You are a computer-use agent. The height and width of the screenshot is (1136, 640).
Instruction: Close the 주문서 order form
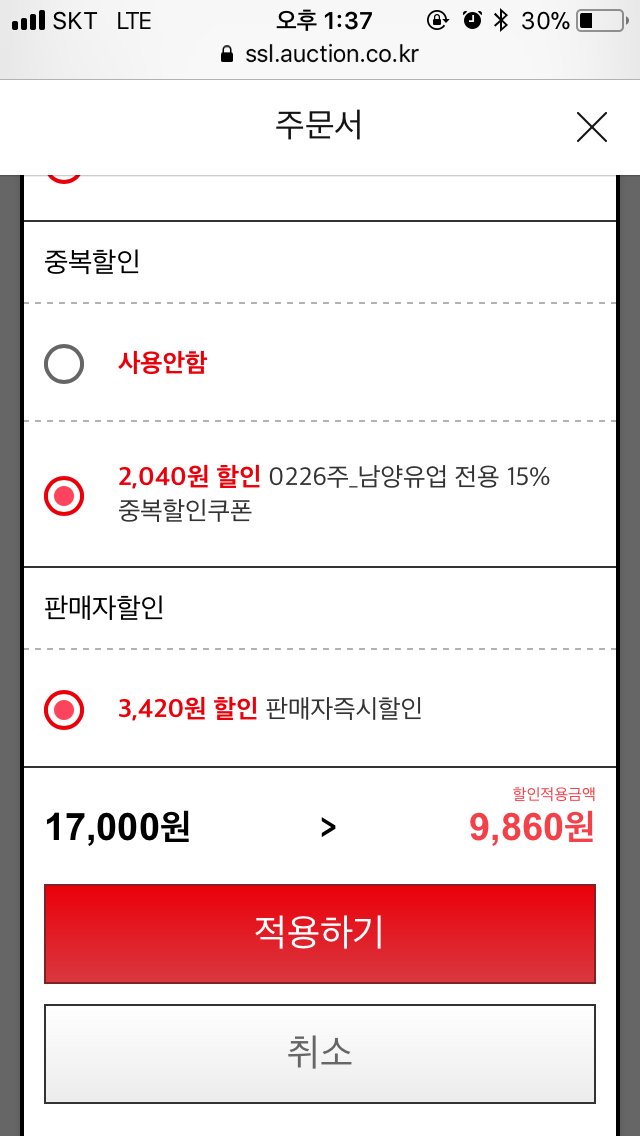click(592, 127)
